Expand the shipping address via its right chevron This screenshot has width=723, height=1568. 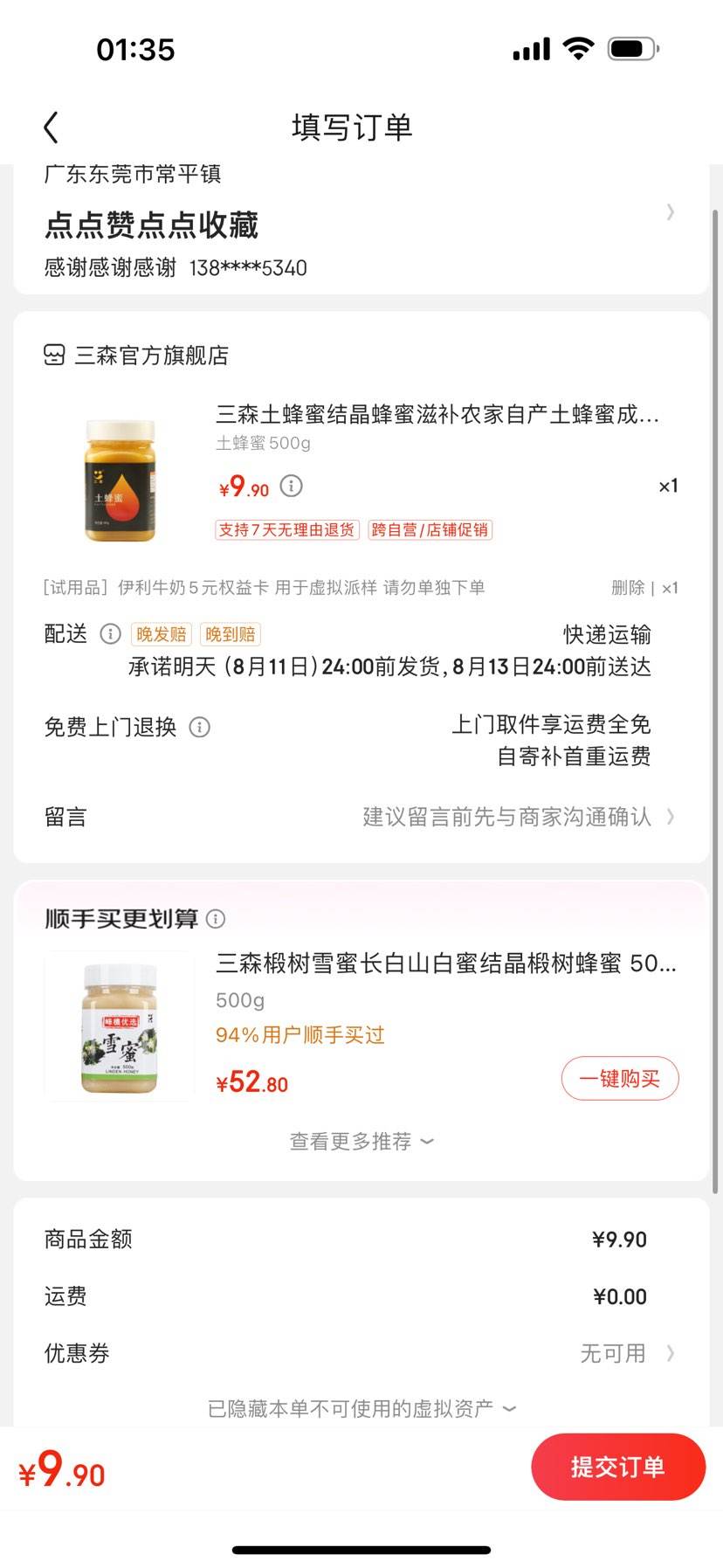pyautogui.click(x=670, y=212)
